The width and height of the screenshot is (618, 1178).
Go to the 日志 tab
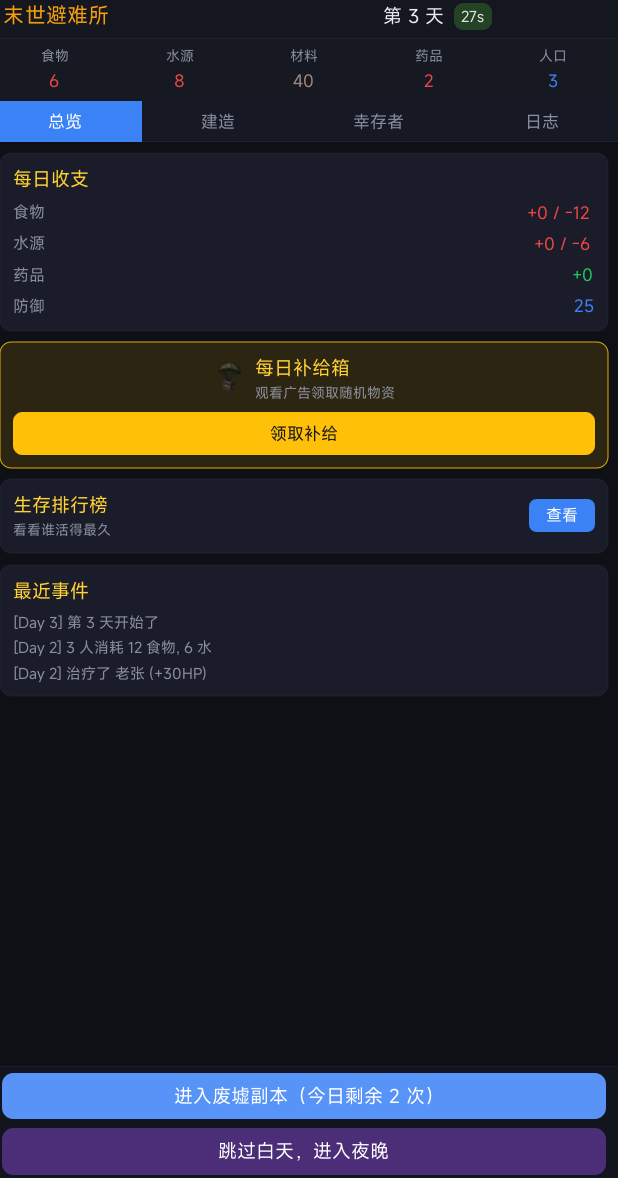(x=542, y=122)
